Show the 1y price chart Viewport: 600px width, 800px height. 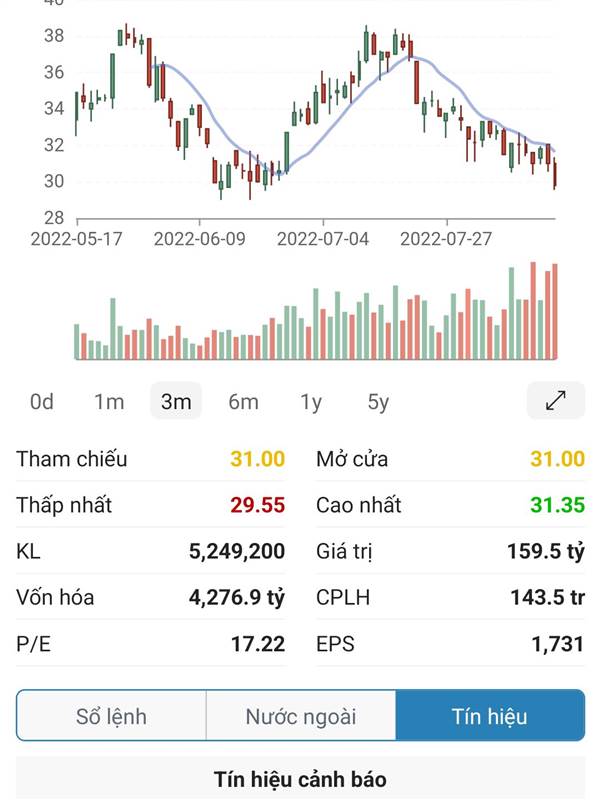tap(311, 402)
